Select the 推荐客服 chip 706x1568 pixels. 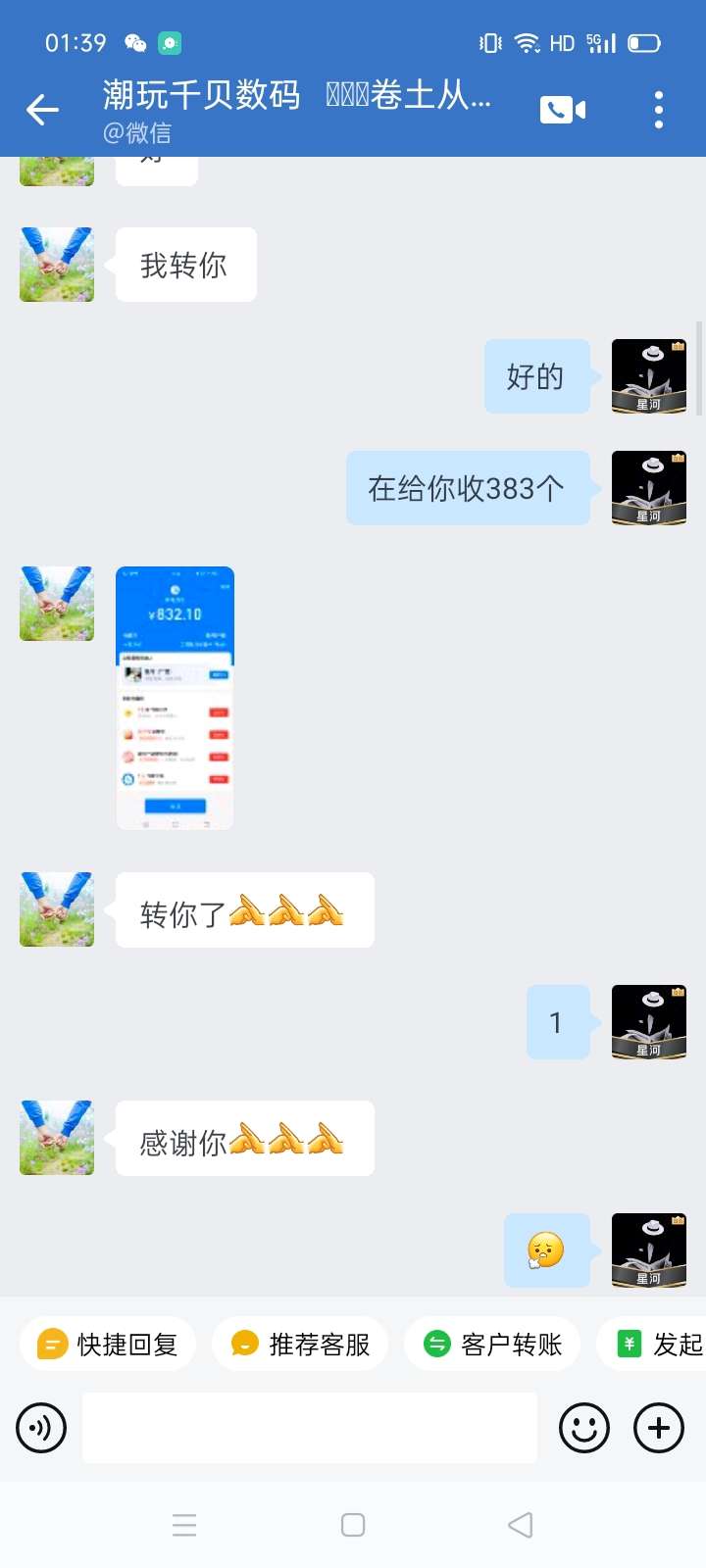point(300,1344)
